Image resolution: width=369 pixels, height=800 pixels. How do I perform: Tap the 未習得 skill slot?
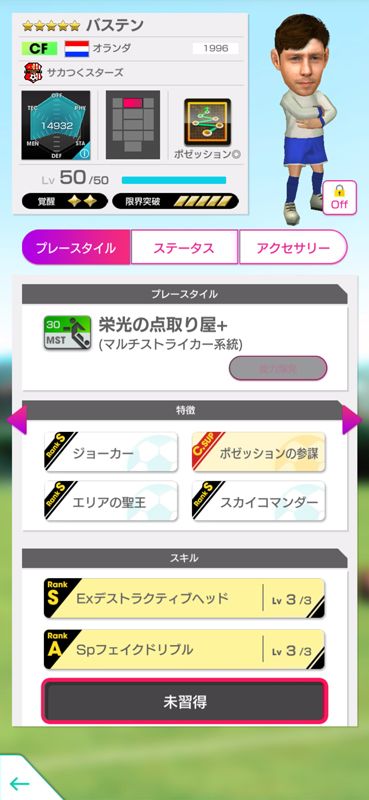coord(184,701)
